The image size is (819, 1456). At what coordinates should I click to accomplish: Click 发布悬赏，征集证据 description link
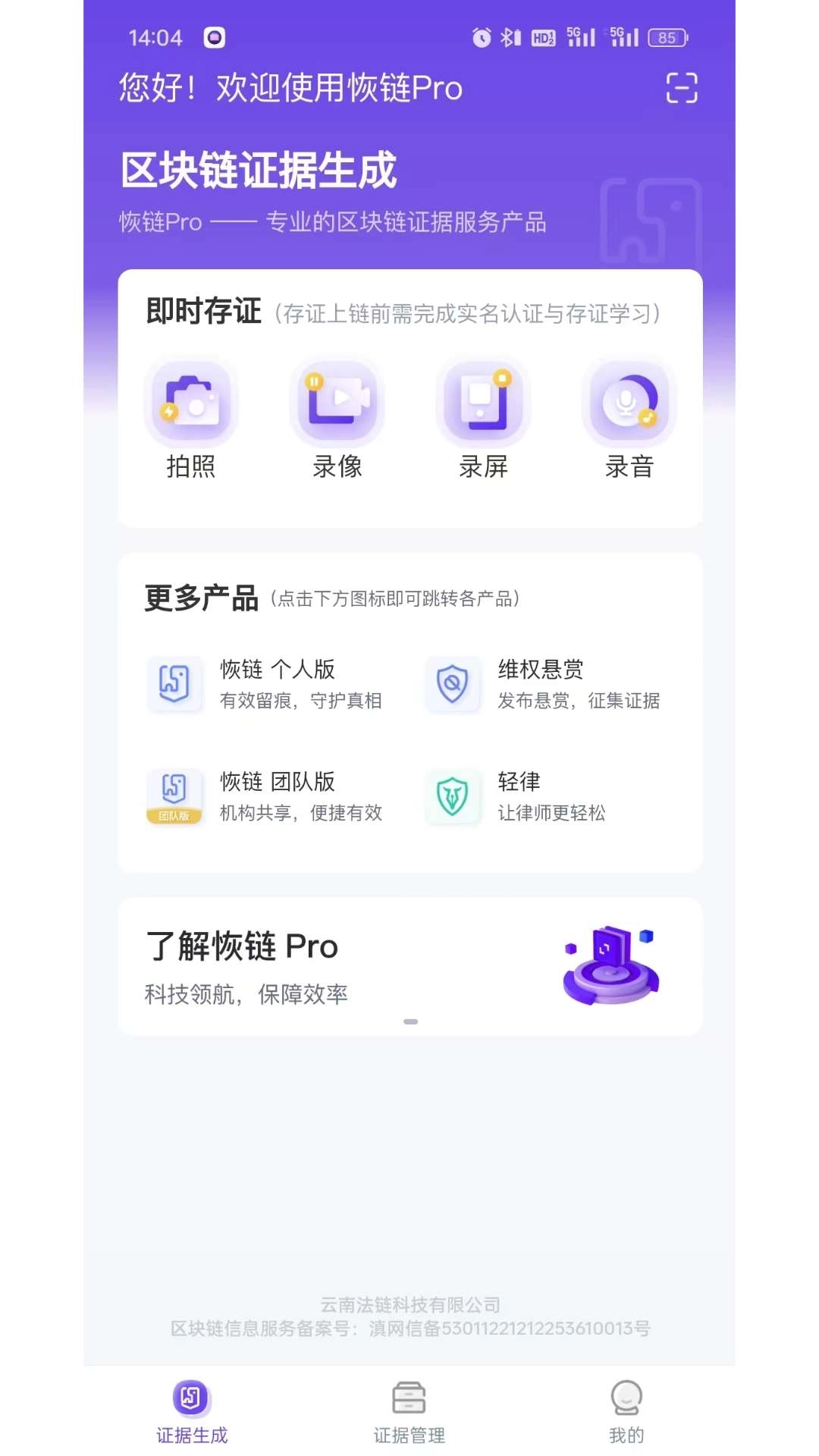click(x=579, y=701)
